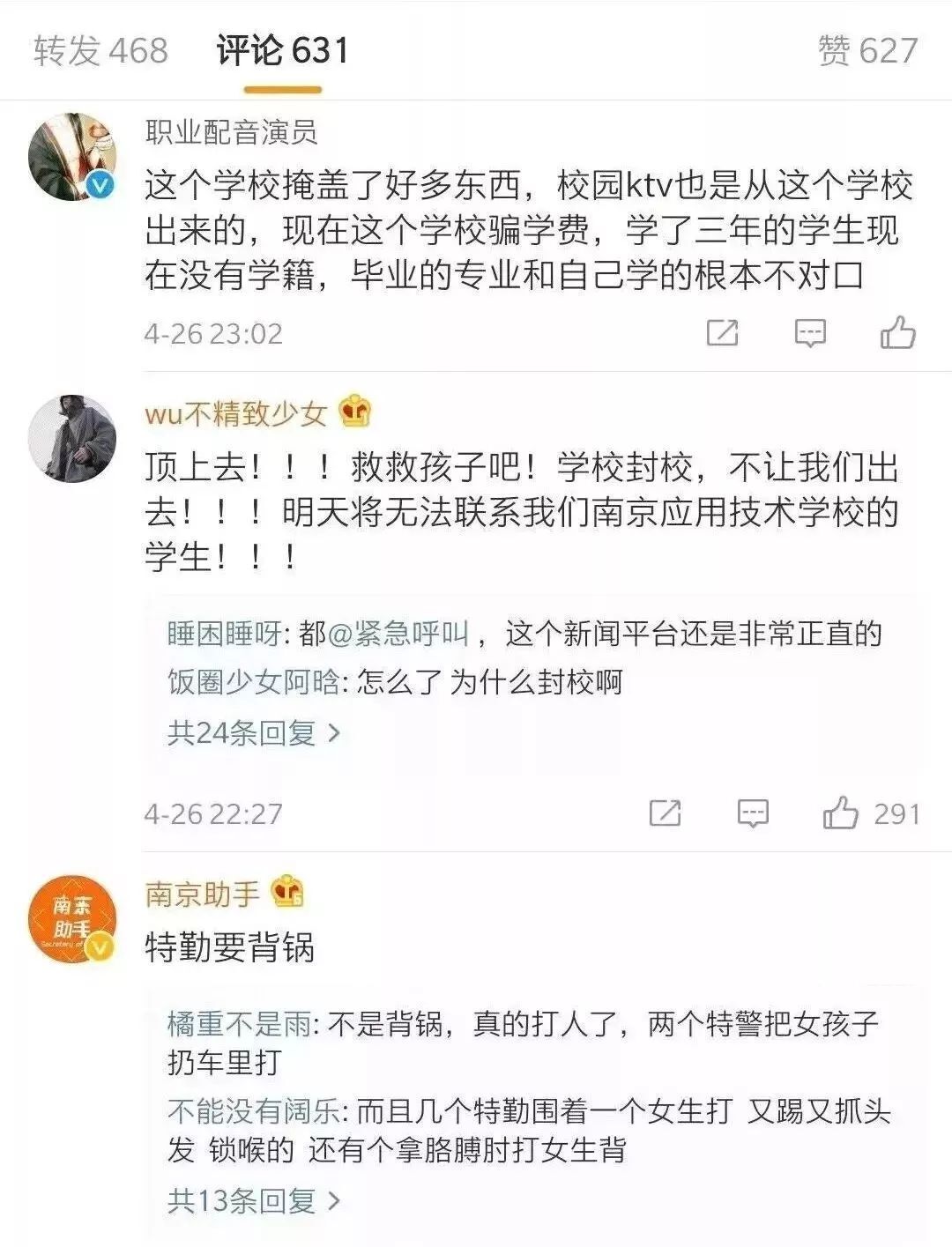
Task: Repost 职业配音演员's comment
Action: tap(722, 333)
